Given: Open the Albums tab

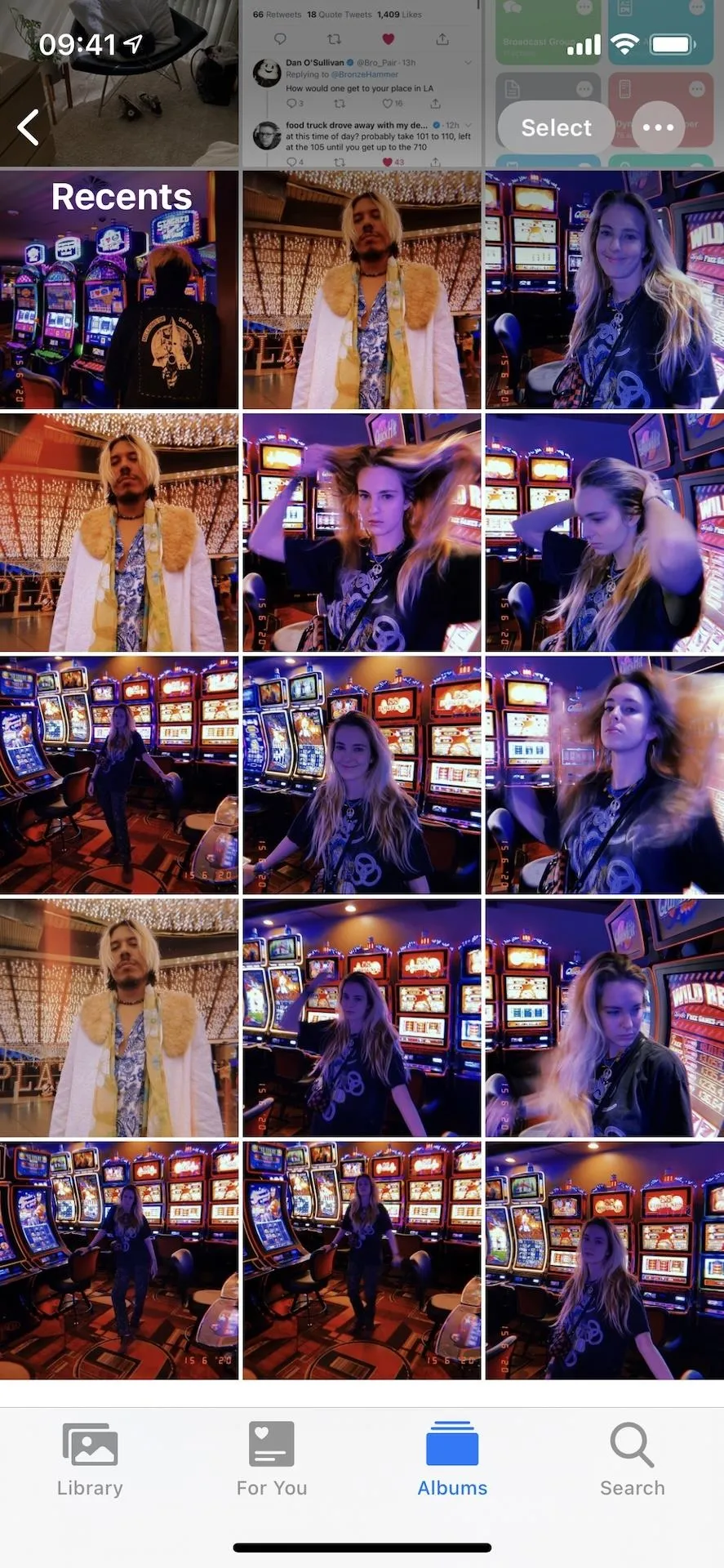Looking at the screenshot, I should tap(452, 1460).
